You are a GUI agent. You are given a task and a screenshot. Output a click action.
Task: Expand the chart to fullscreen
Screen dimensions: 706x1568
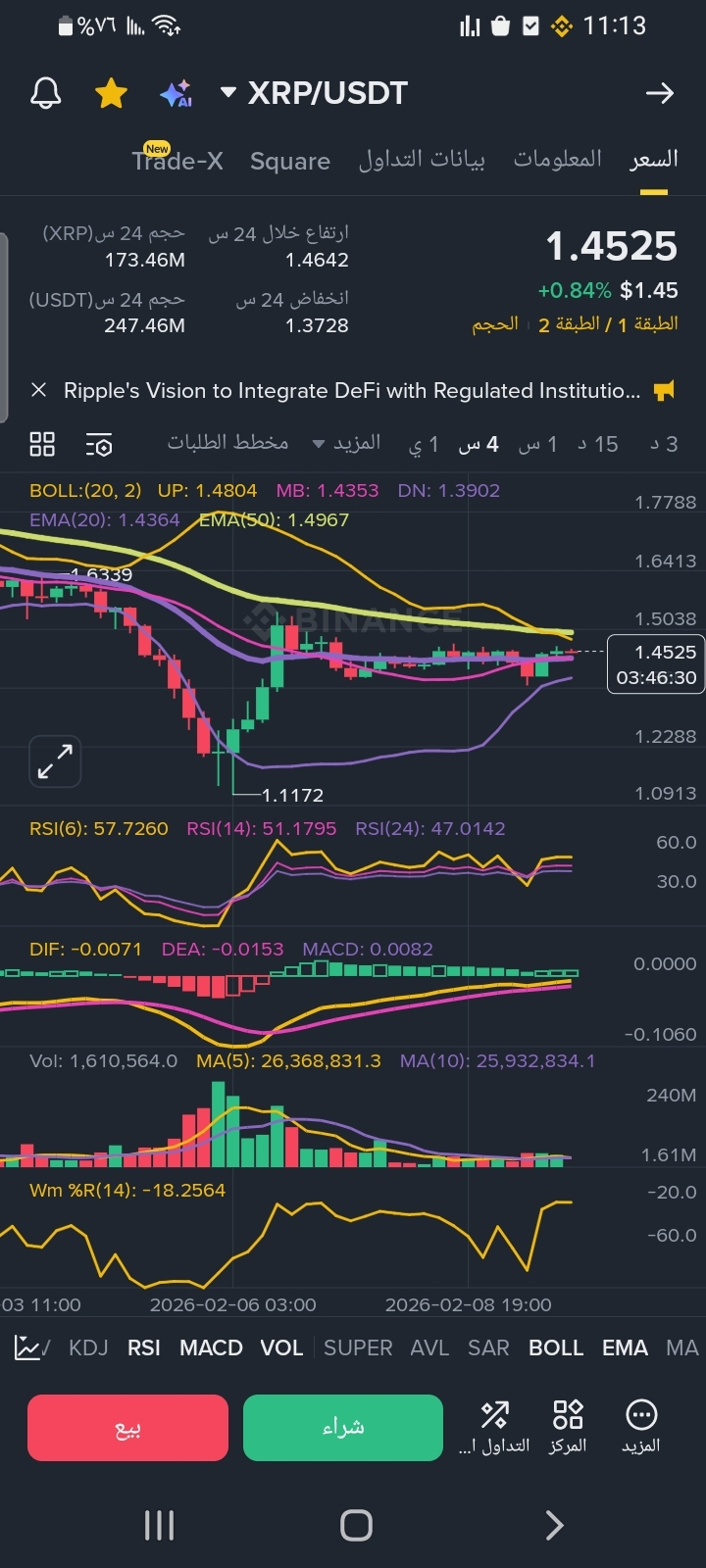point(55,761)
